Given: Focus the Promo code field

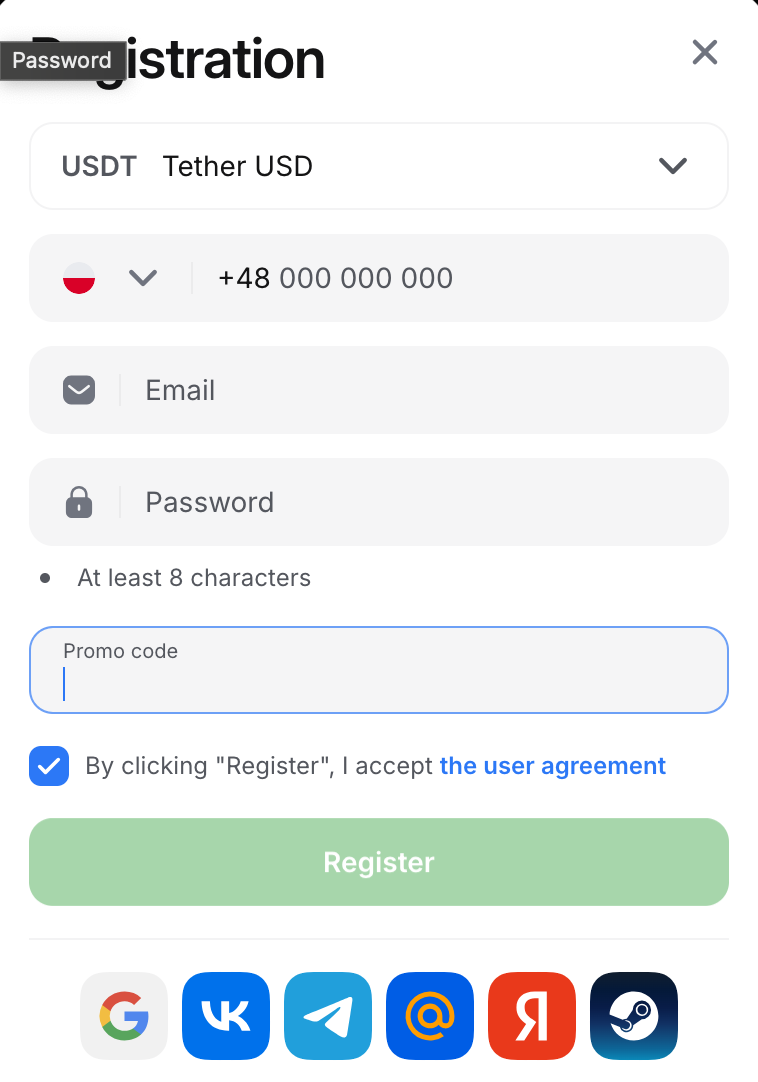Looking at the screenshot, I should (x=379, y=670).
